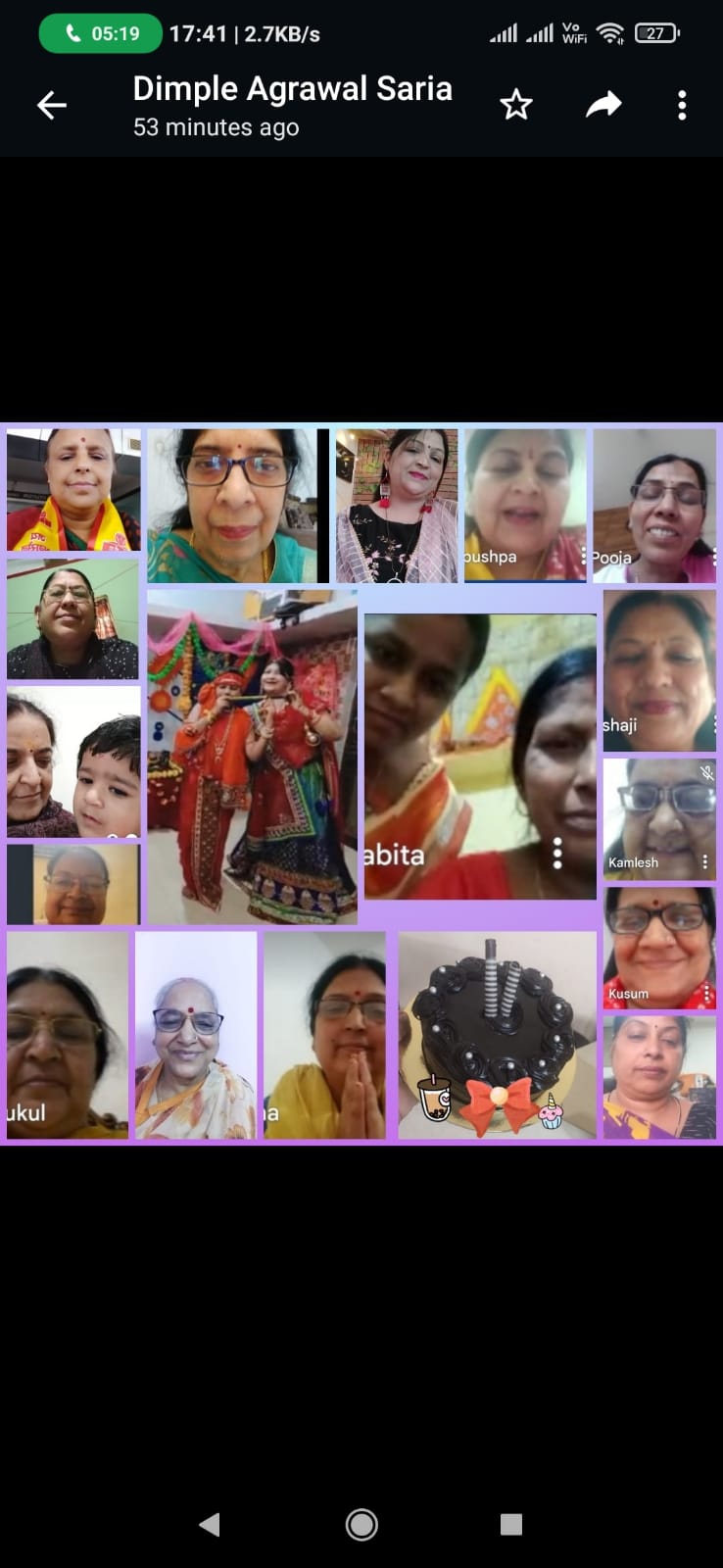
Task: Open the overflow menu
Action: [682, 105]
